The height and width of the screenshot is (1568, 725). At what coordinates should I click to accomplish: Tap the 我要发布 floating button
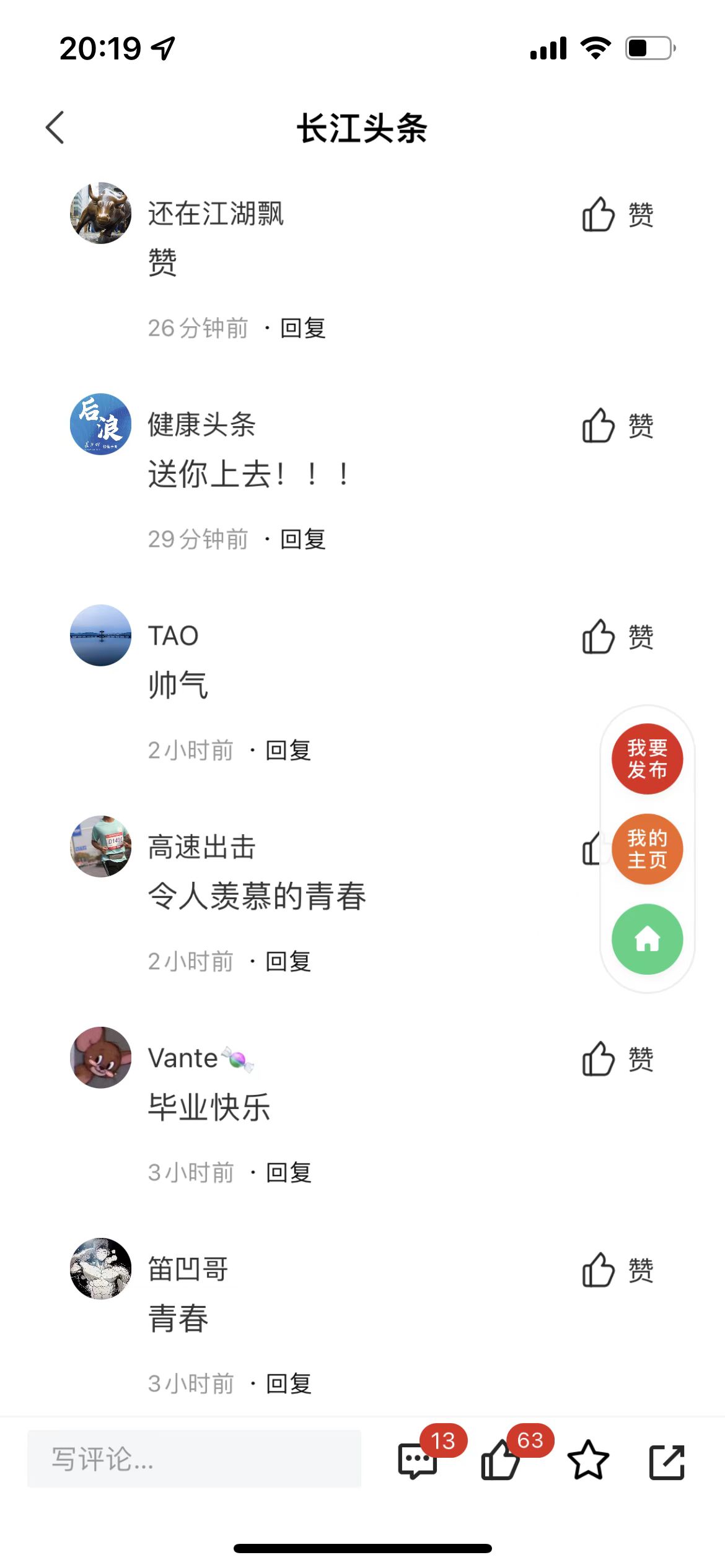647,759
